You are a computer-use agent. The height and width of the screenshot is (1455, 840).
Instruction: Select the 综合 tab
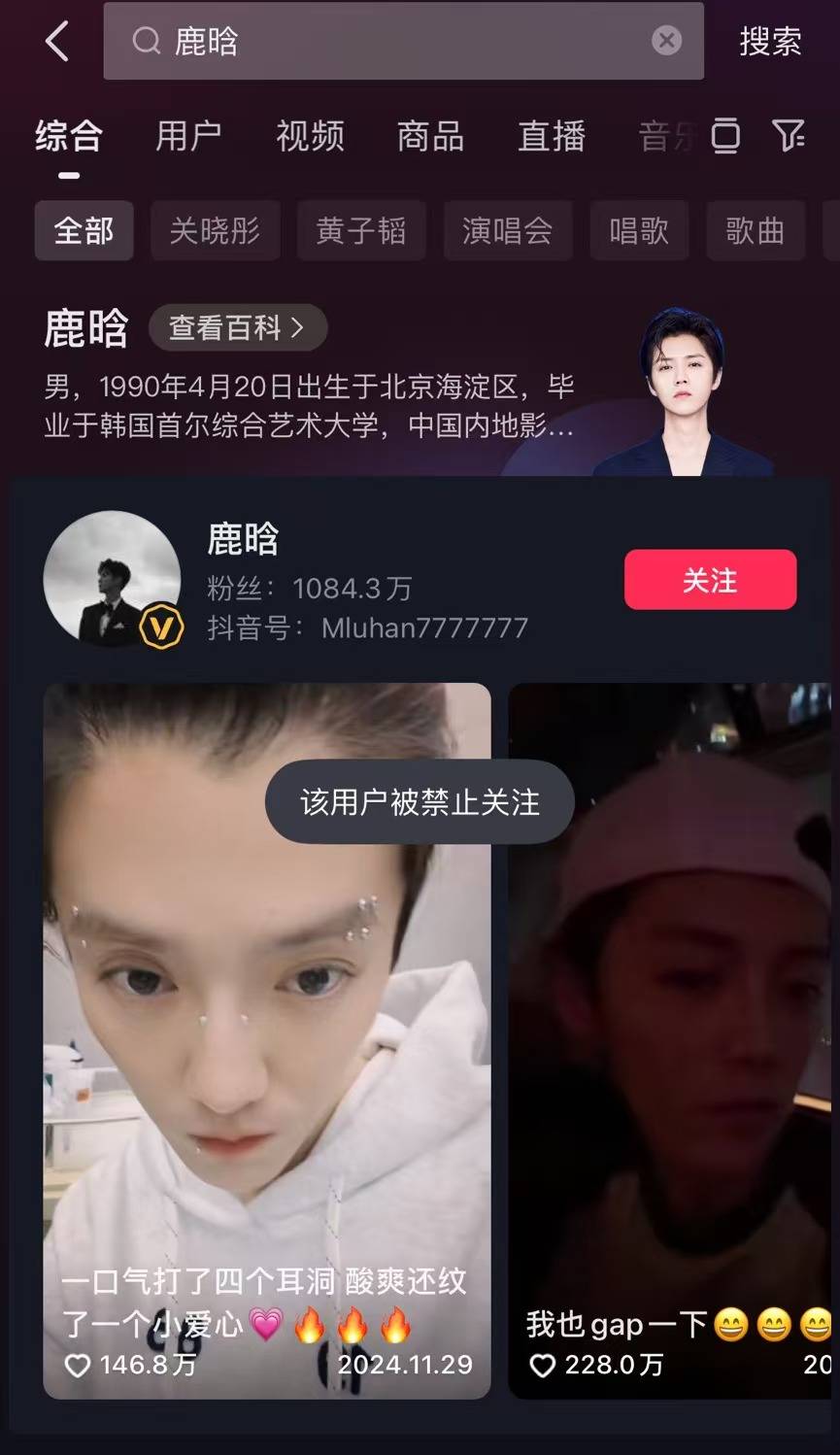68,136
